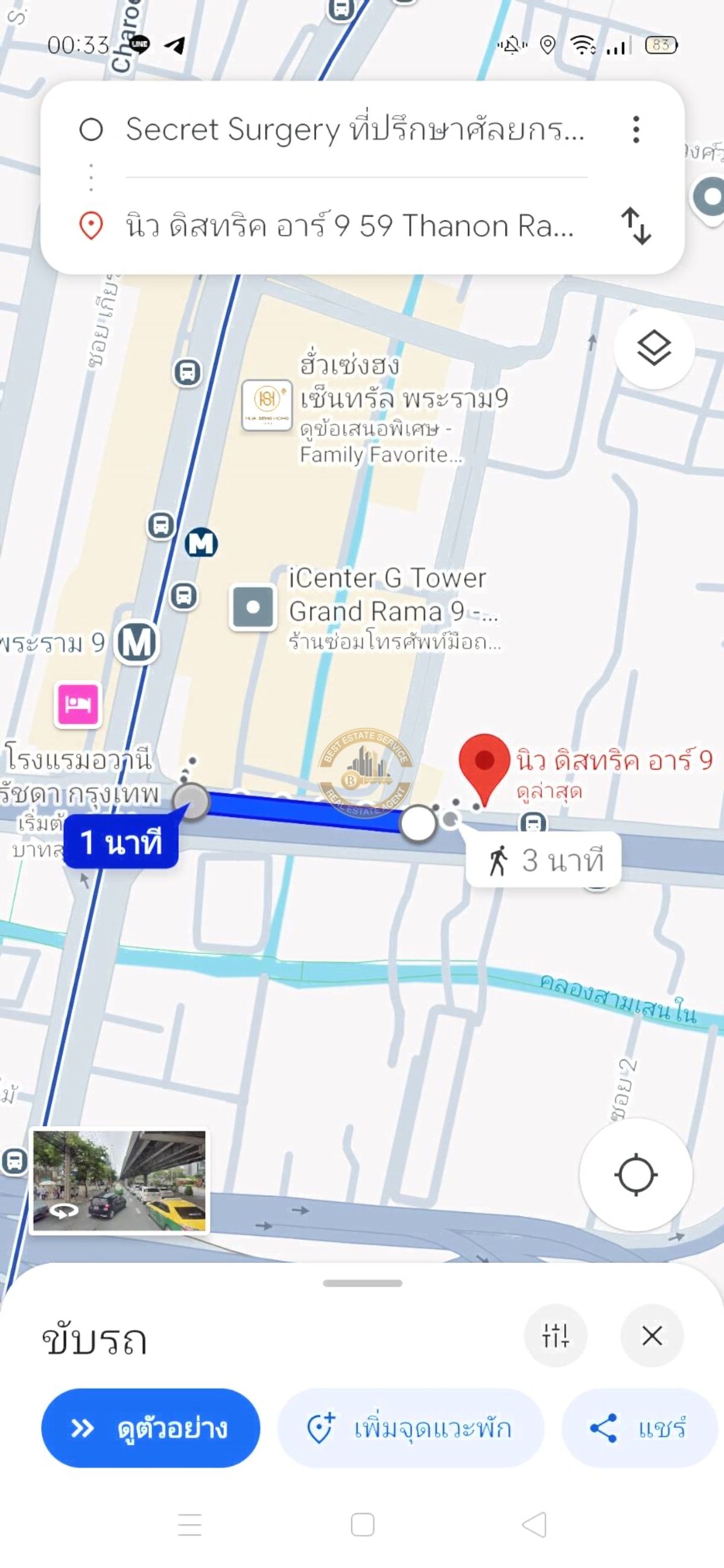Share the route with แชร์
Screen dimensions: 724x1568
640,1428
